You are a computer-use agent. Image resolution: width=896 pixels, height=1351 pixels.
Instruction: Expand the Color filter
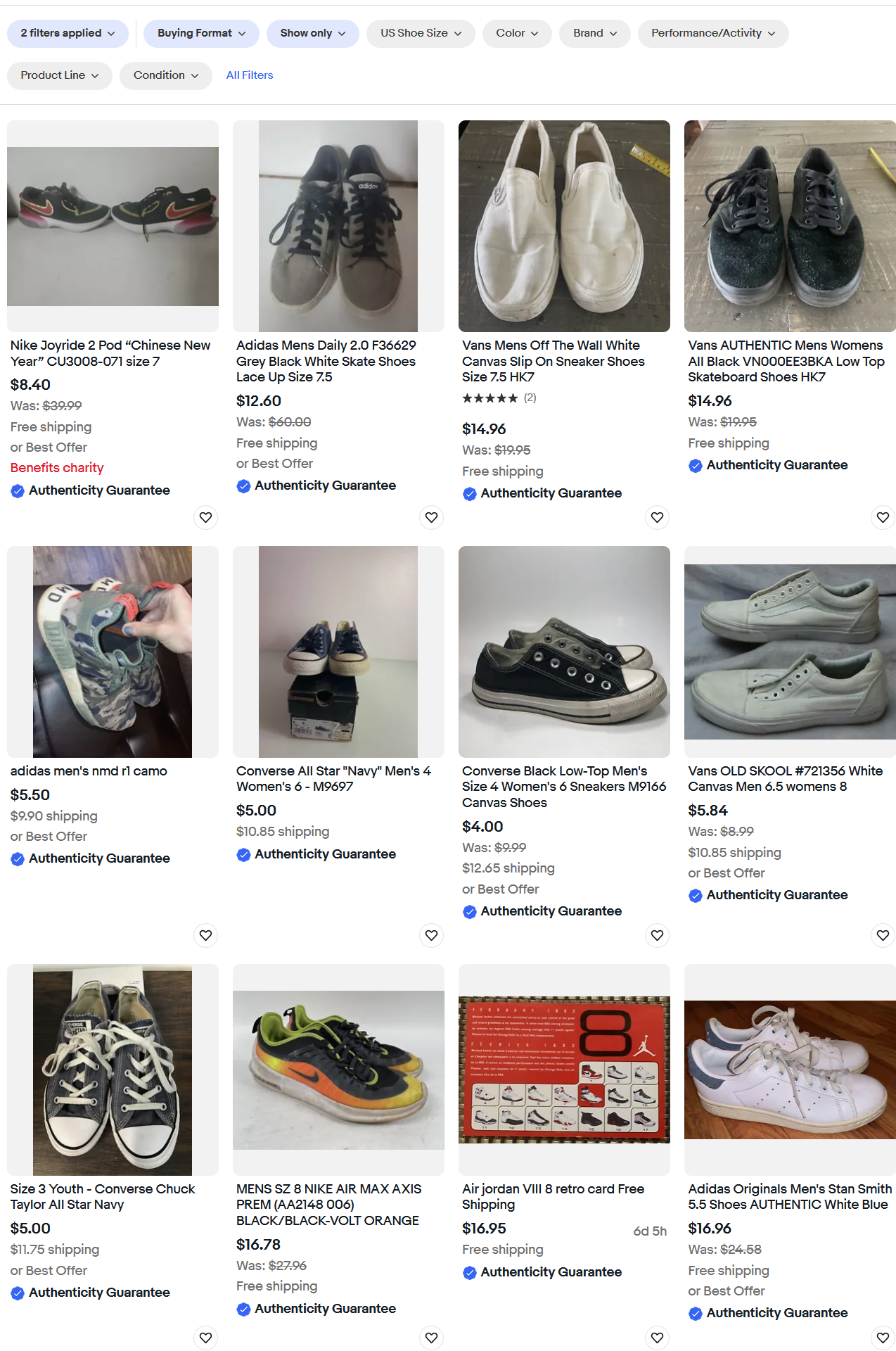click(x=517, y=33)
